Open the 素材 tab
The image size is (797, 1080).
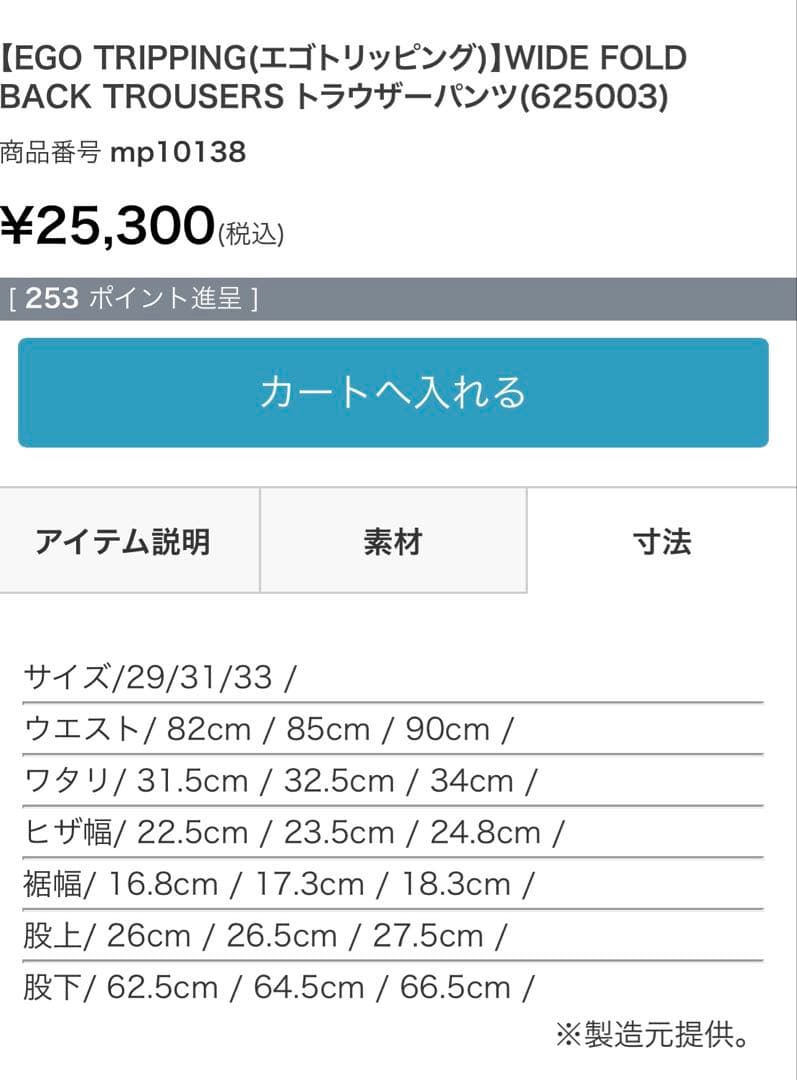click(392, 541)
